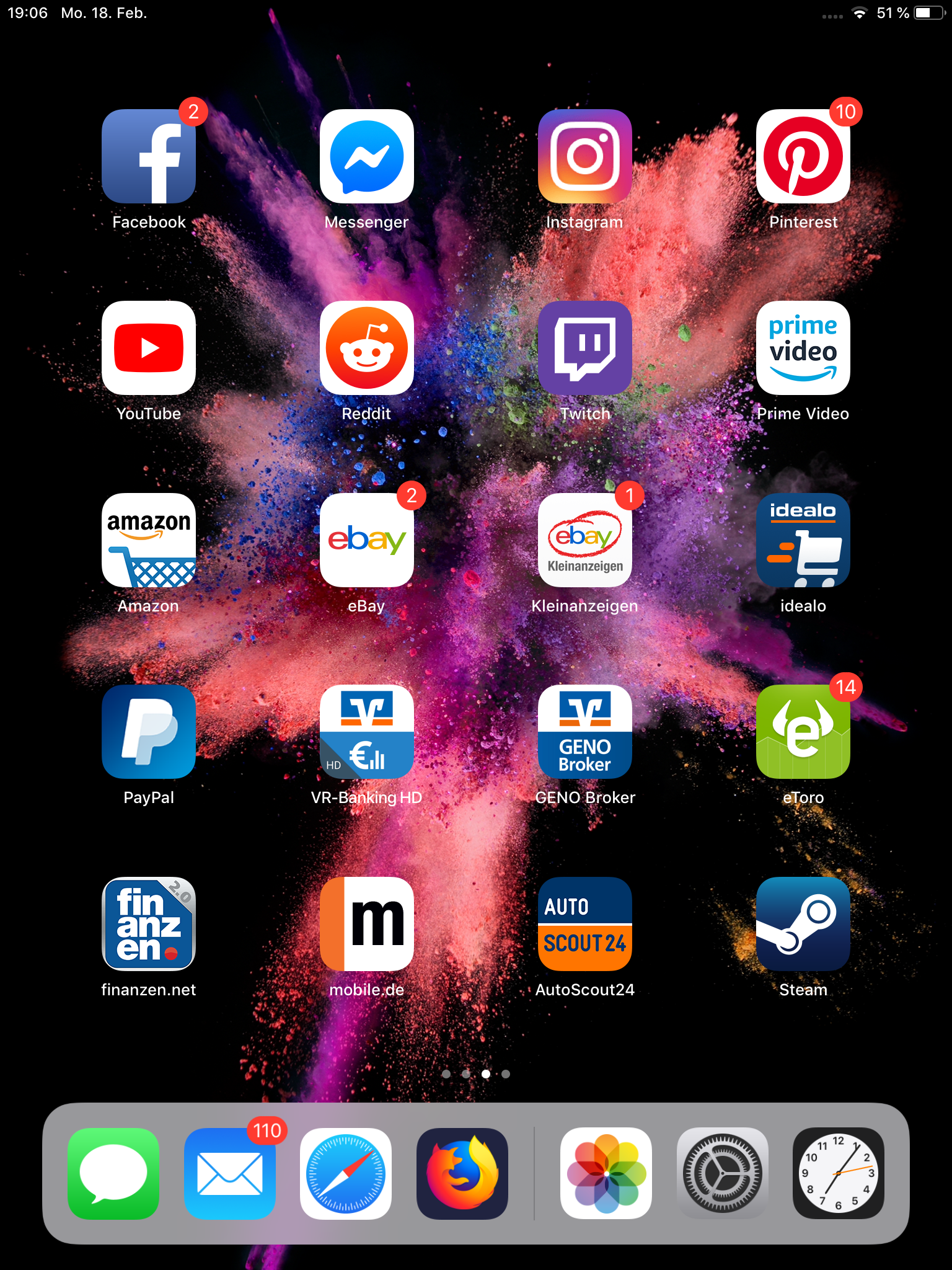Open the Facebook app
This screenshot has height=1270, width=952.
click(149, 156)
